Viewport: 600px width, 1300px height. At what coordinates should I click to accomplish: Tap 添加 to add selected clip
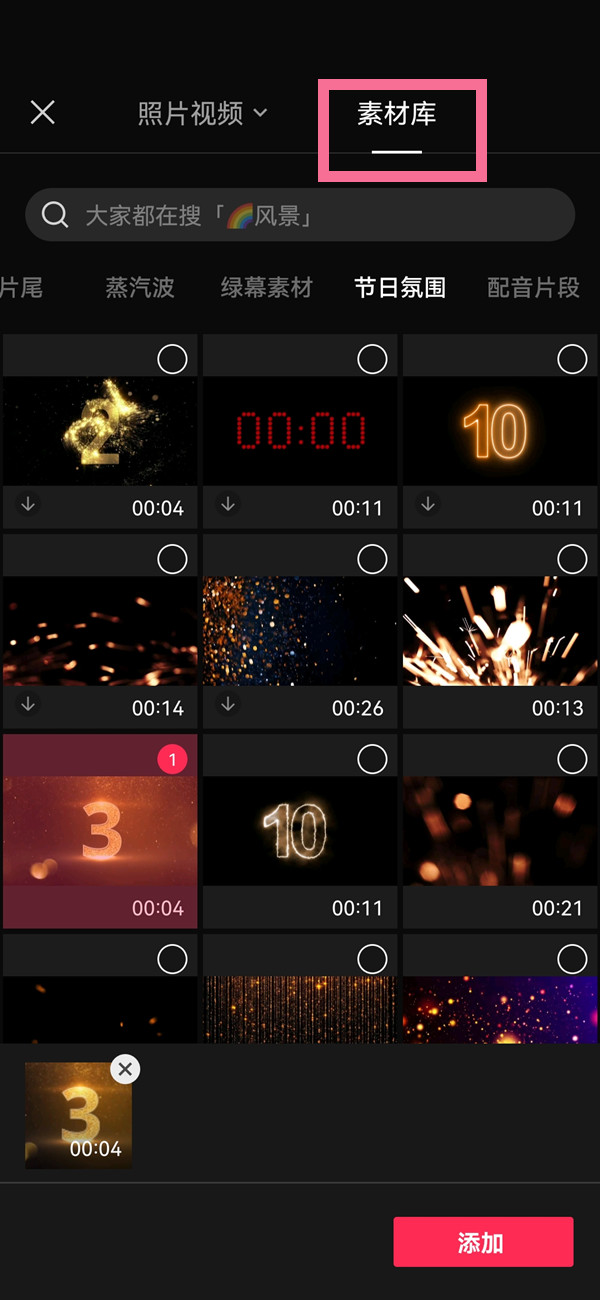[483, 1242]
